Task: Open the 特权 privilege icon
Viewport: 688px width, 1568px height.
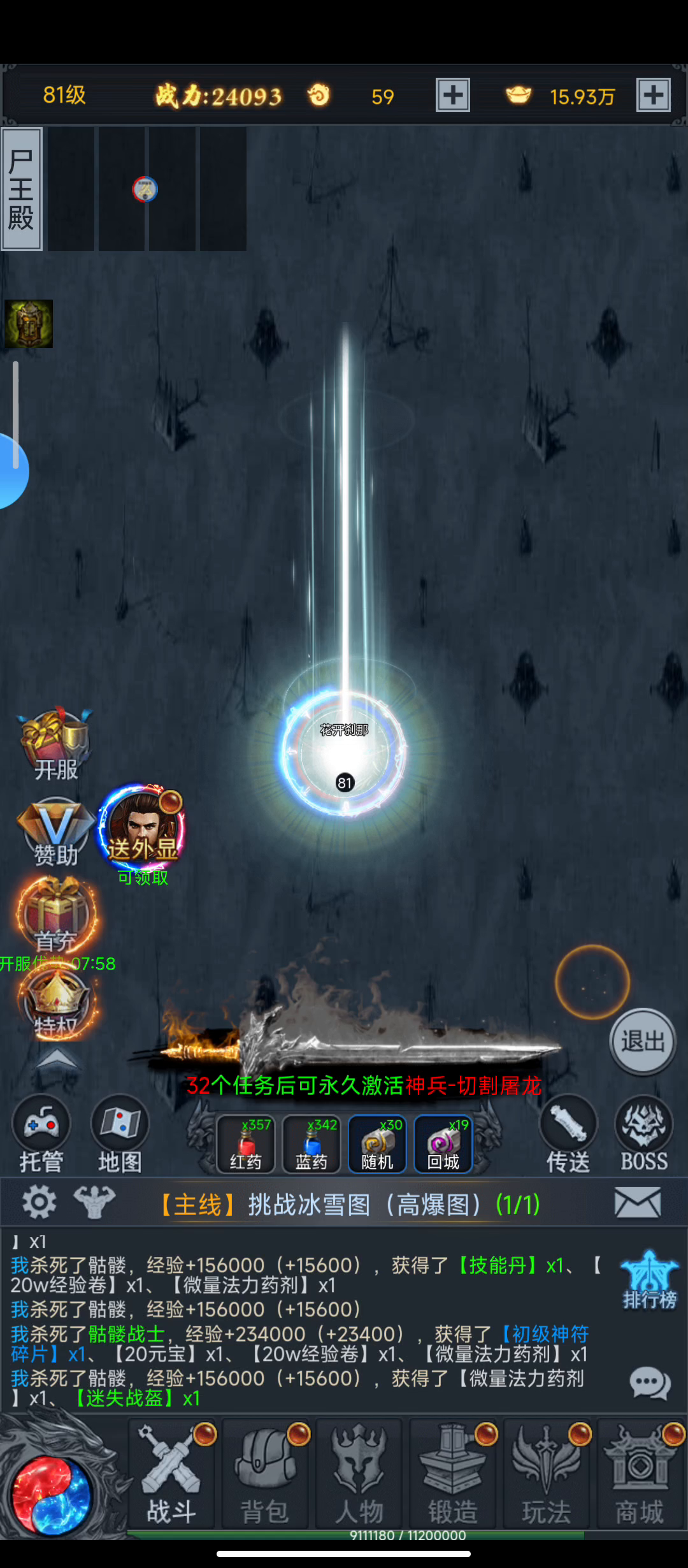Action: point(56,1003)
